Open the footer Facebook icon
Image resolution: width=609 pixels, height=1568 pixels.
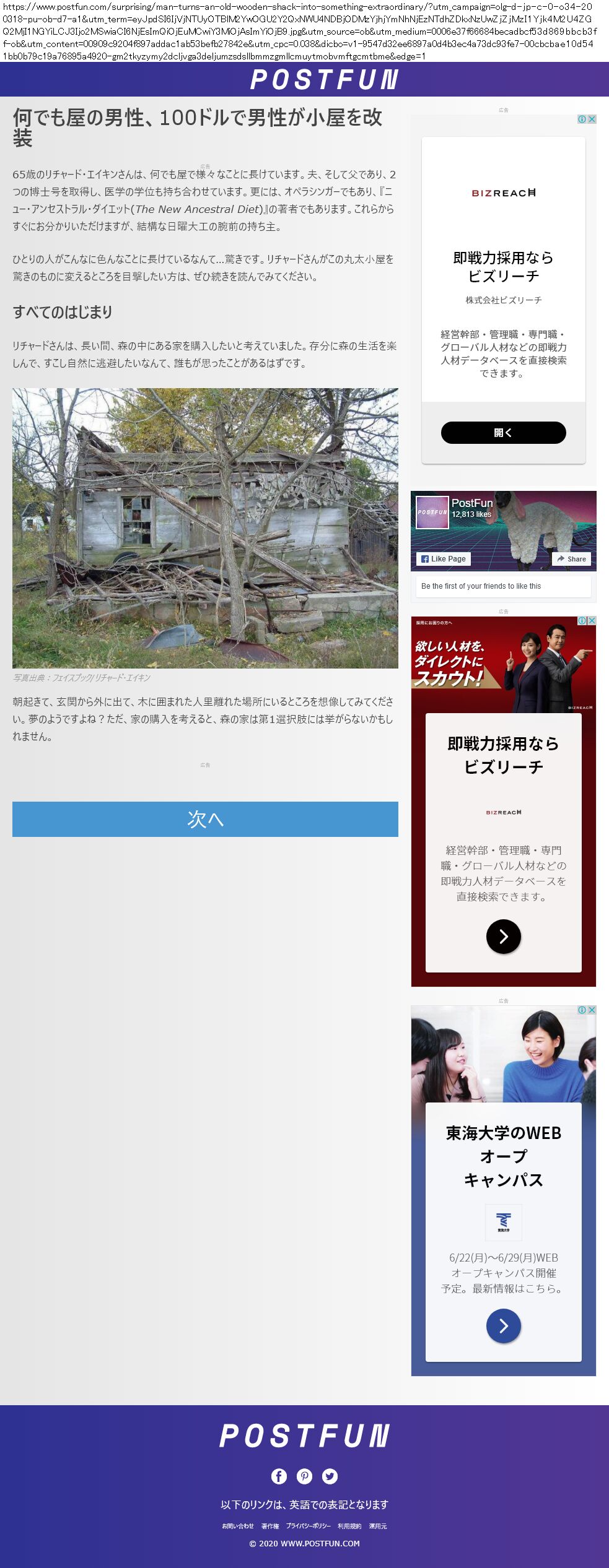[x=279, y=1476]
